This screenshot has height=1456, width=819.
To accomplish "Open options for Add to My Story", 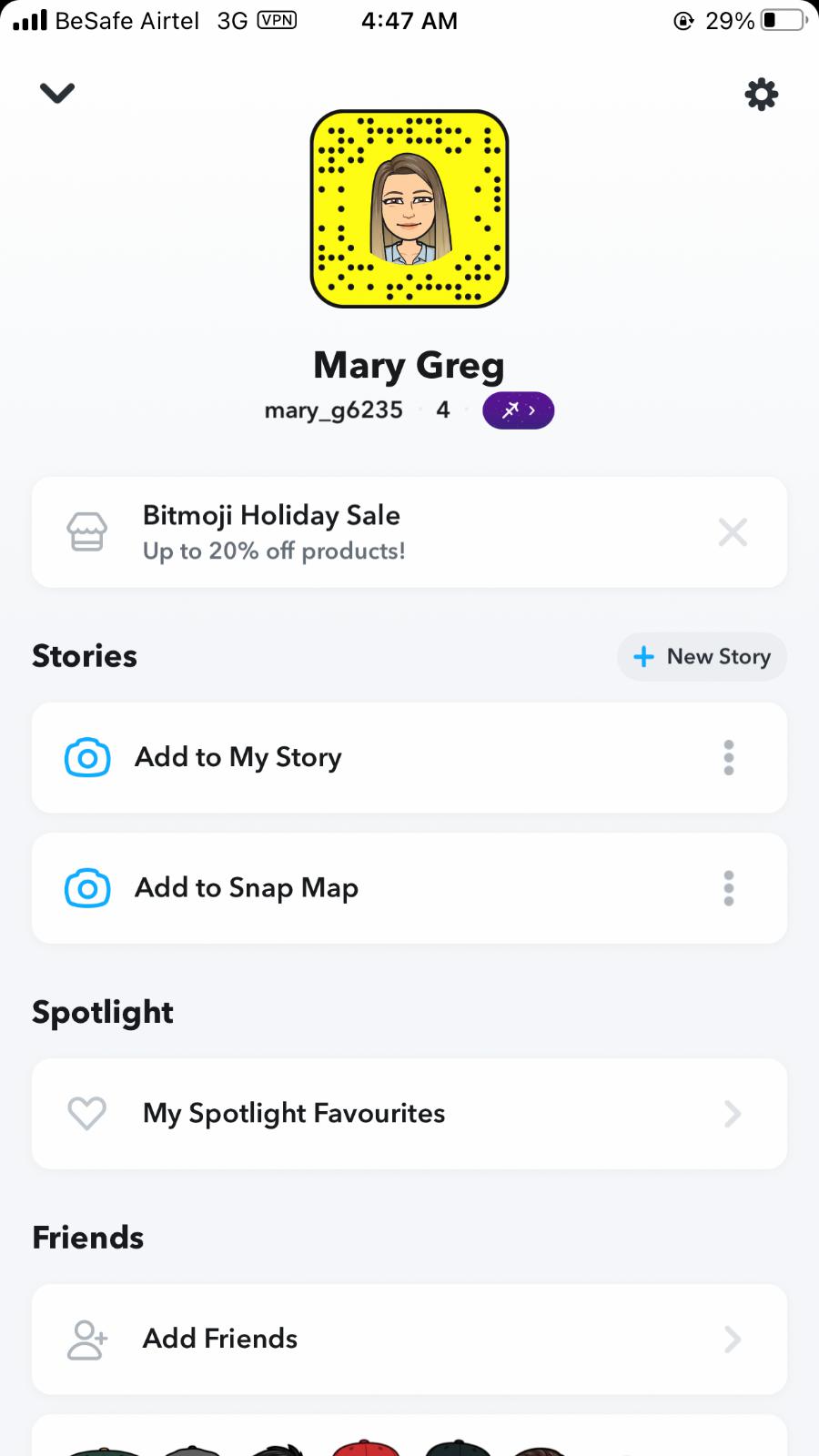I will pos(729,757).
